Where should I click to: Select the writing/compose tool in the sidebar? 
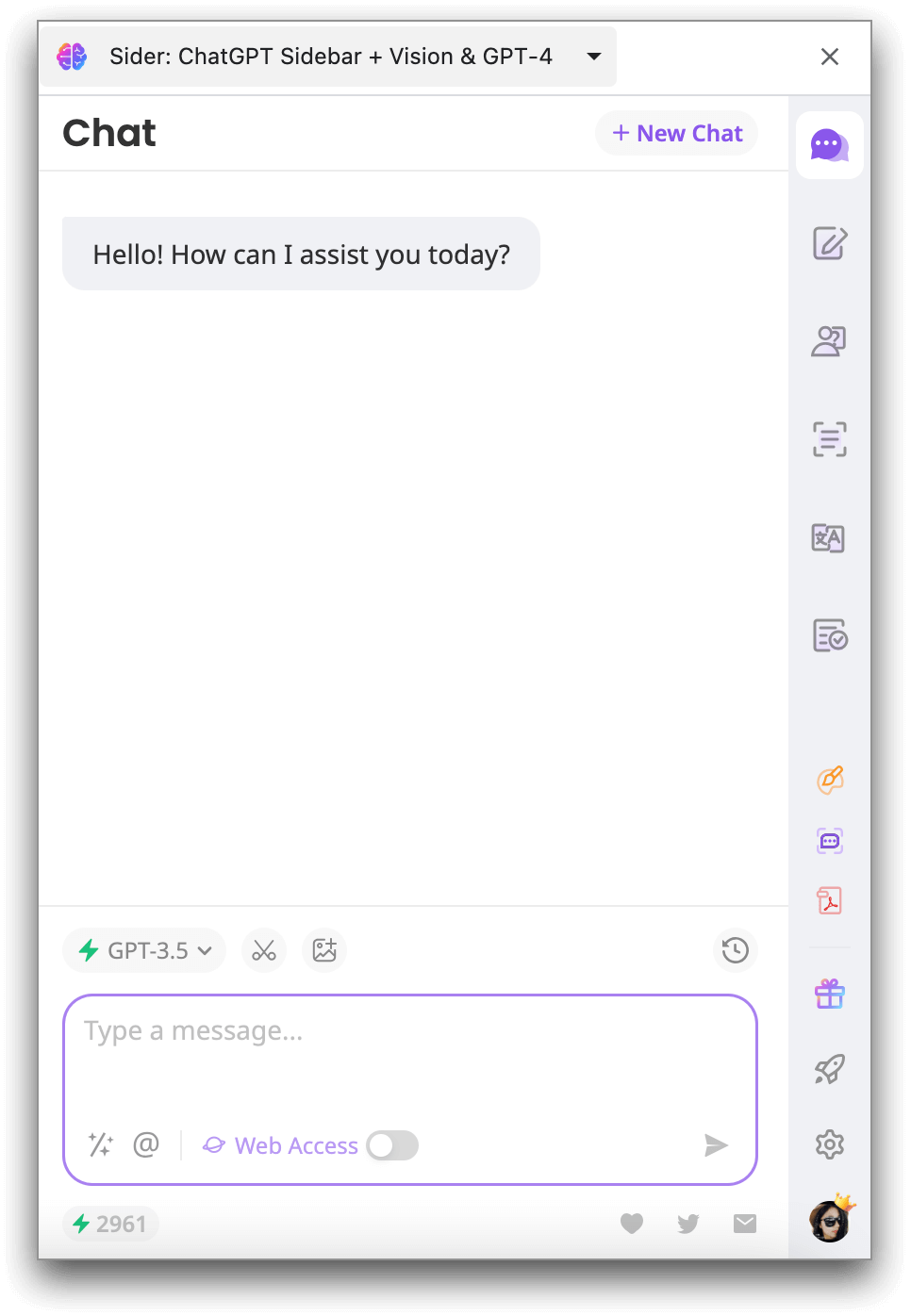pos(829,243)
